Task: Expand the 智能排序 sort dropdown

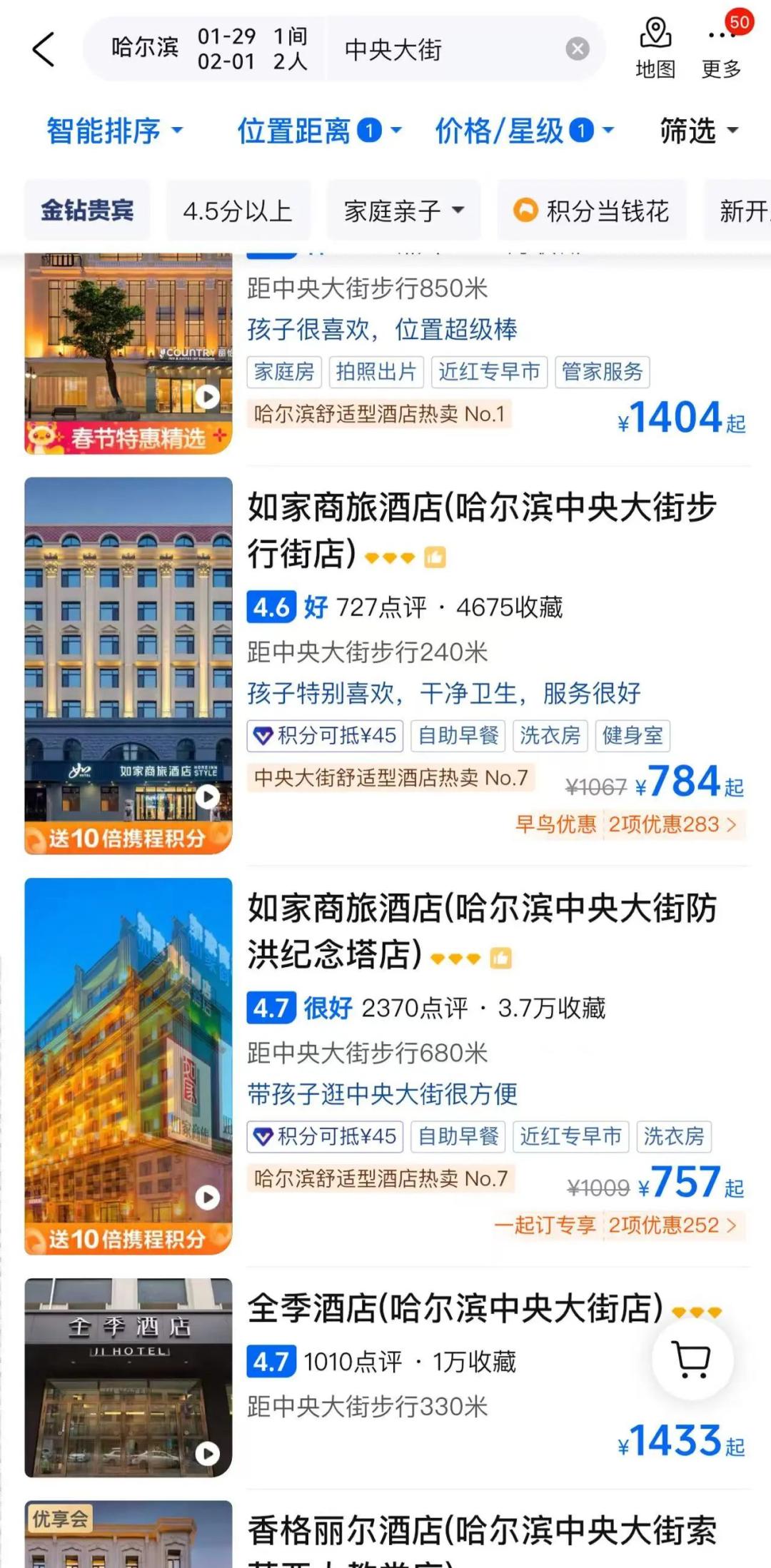Action: click(115, 131)
